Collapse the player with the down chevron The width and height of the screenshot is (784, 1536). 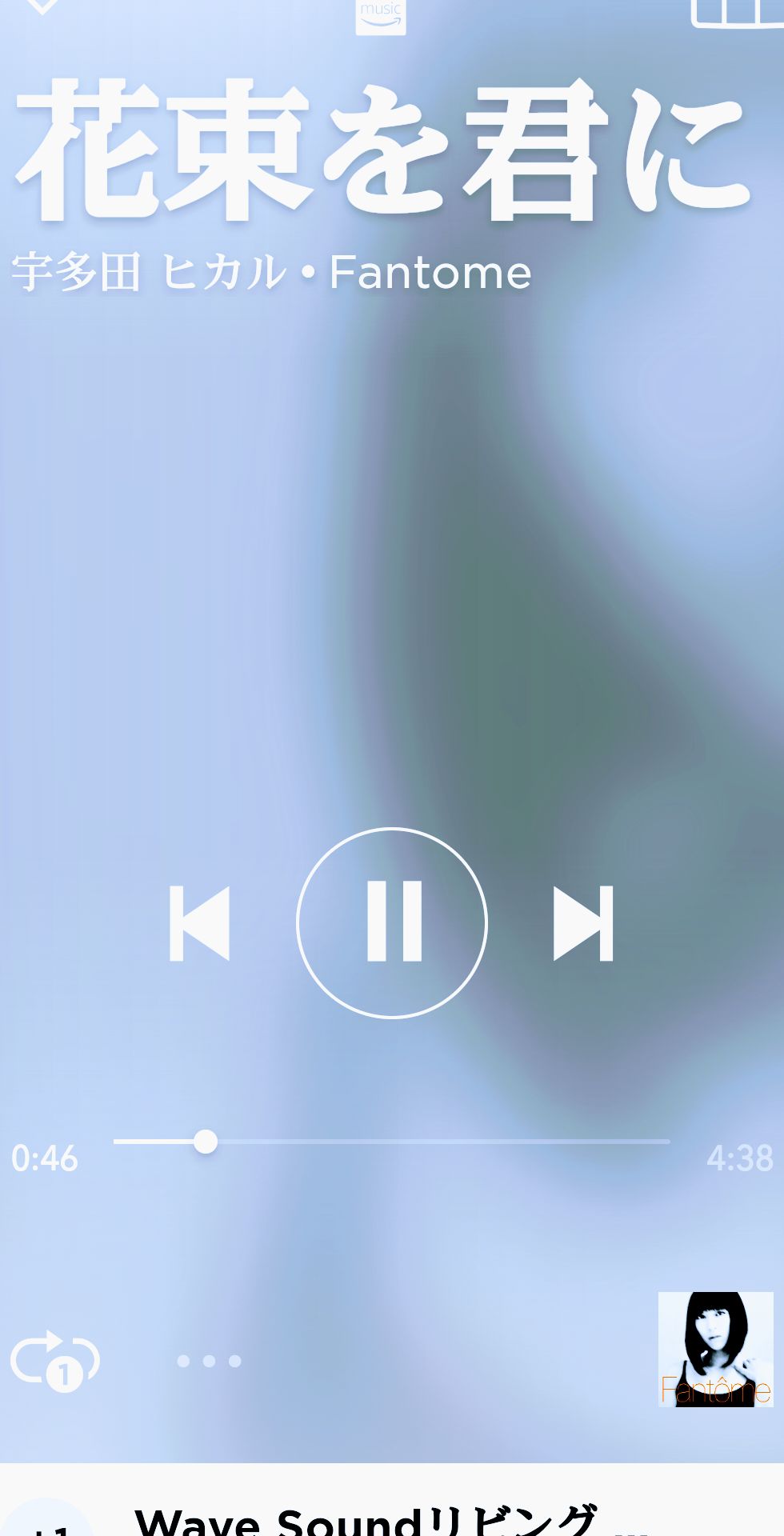(42, 6)
